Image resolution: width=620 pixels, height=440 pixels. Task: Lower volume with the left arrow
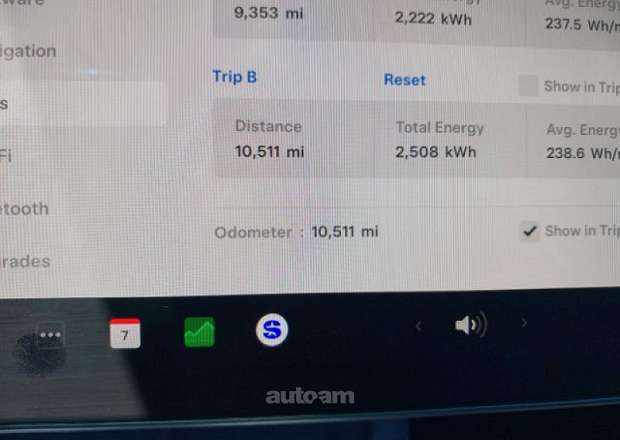[x=419, y=324]
